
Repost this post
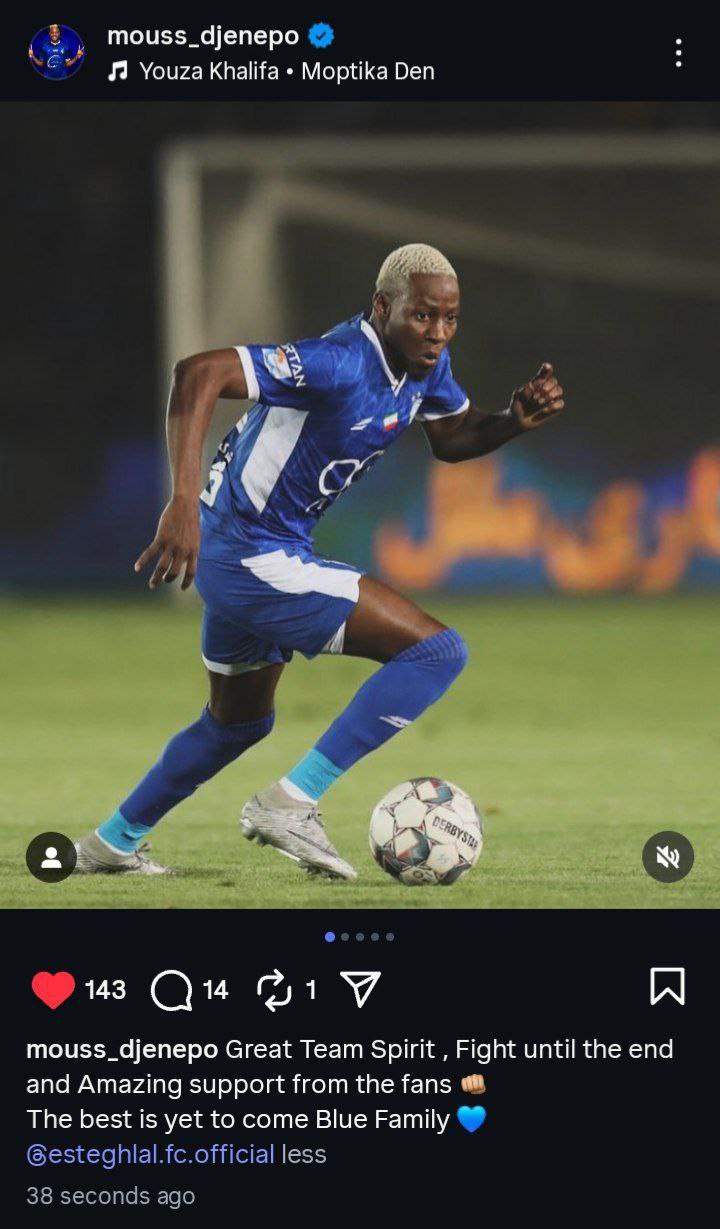point(273,990)
